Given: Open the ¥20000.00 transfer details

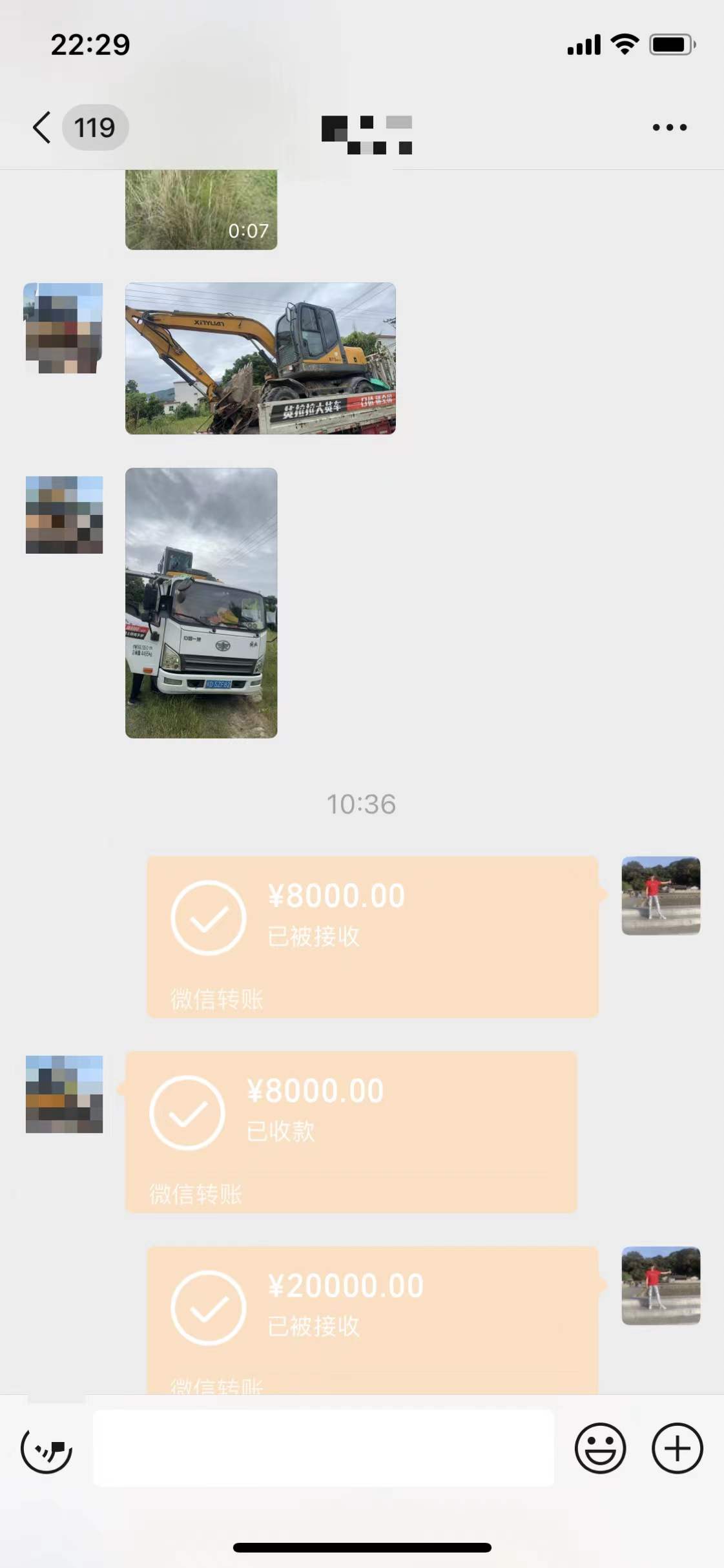Looking at the screenshot, I should coord(372,1318).
